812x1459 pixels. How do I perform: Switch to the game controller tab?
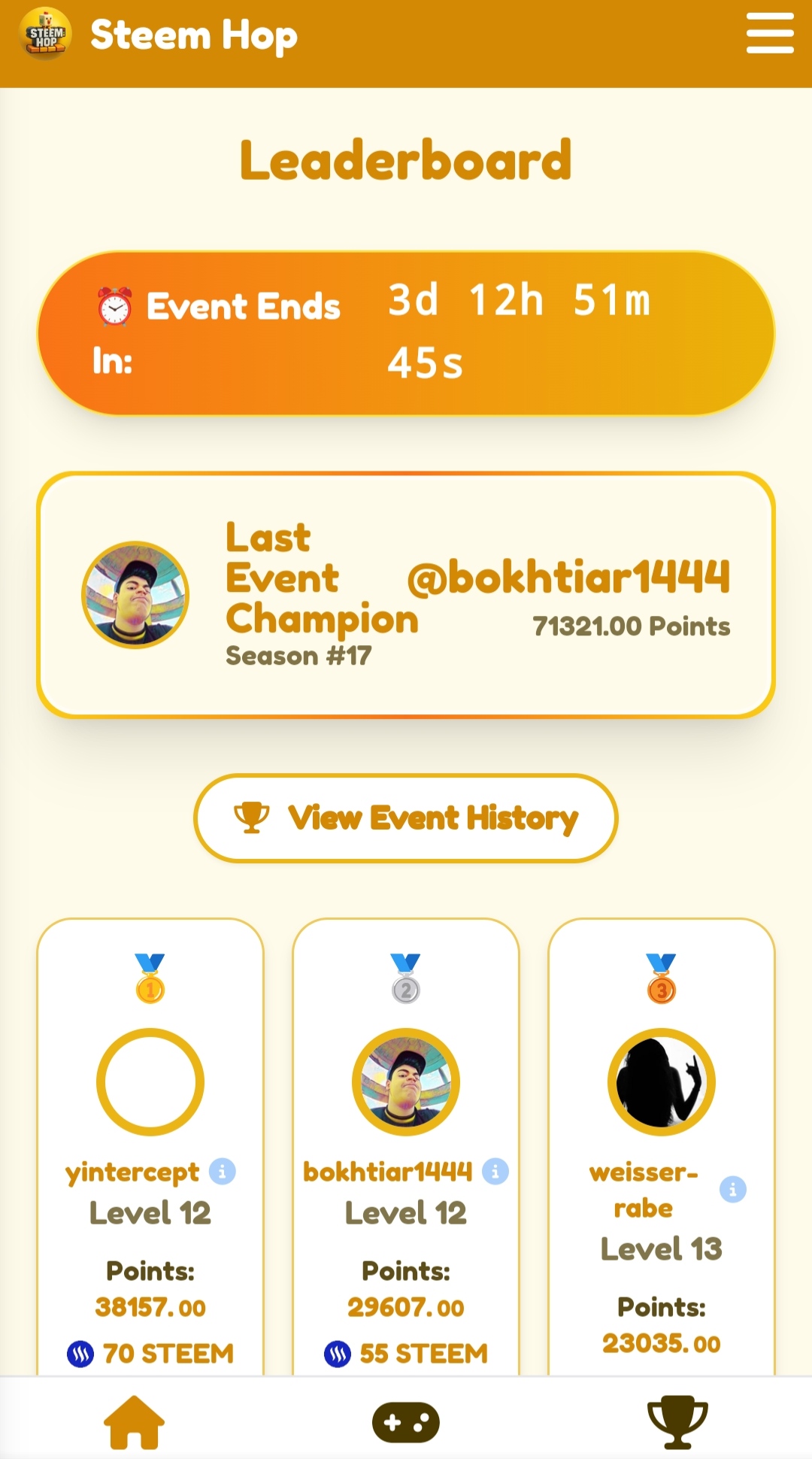(406, 1422)
